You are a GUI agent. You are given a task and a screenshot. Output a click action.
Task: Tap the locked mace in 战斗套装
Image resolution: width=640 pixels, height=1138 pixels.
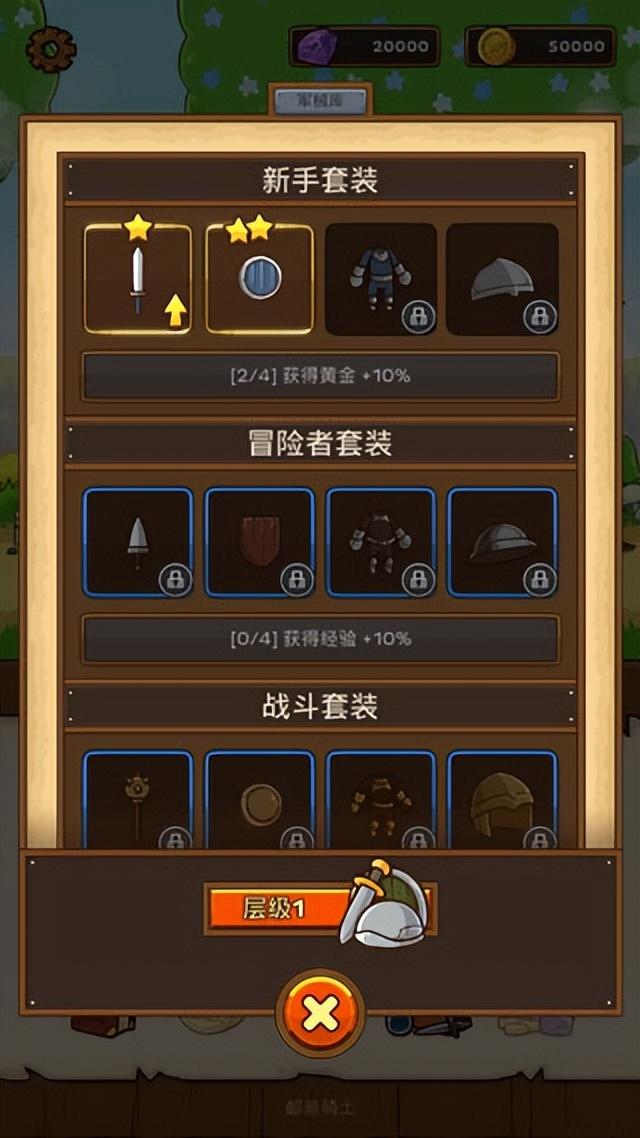pyautogui.click(x=138, y=800)
